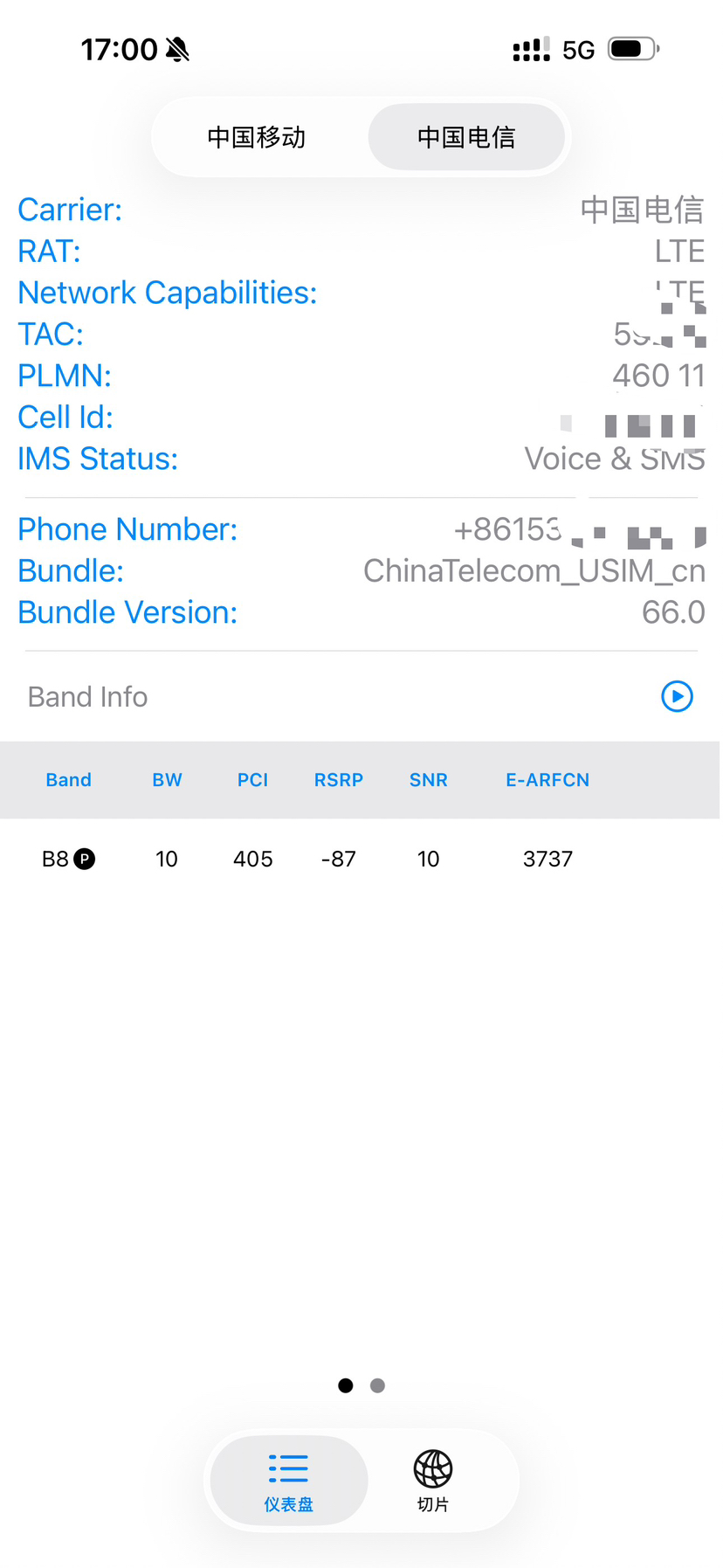Switch to the 中国移动 carrier segment
Image resolution: width=723 pixels, height=1568 pixels.
tap(257, 137)
